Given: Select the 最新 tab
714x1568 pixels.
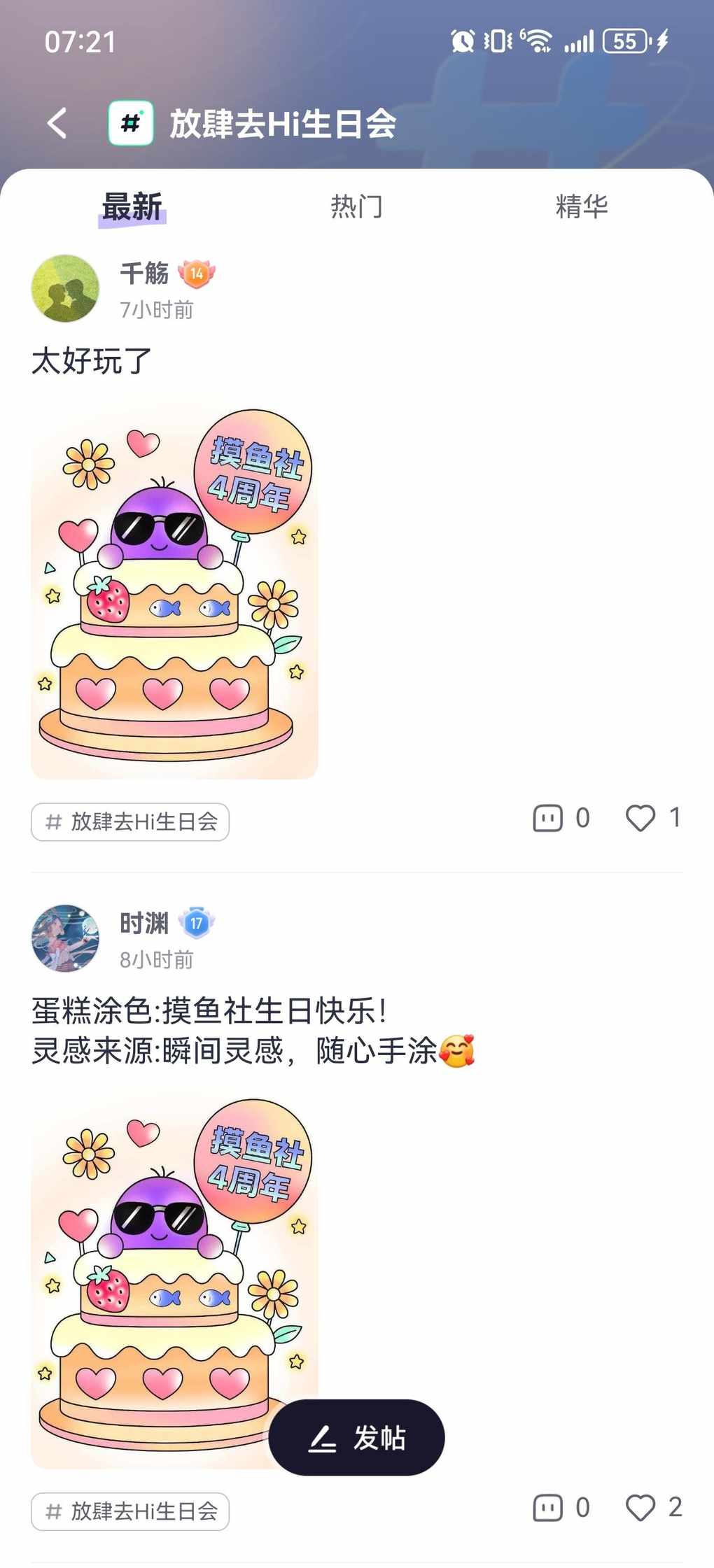Looking at the screenshot, I should (132, 207).
